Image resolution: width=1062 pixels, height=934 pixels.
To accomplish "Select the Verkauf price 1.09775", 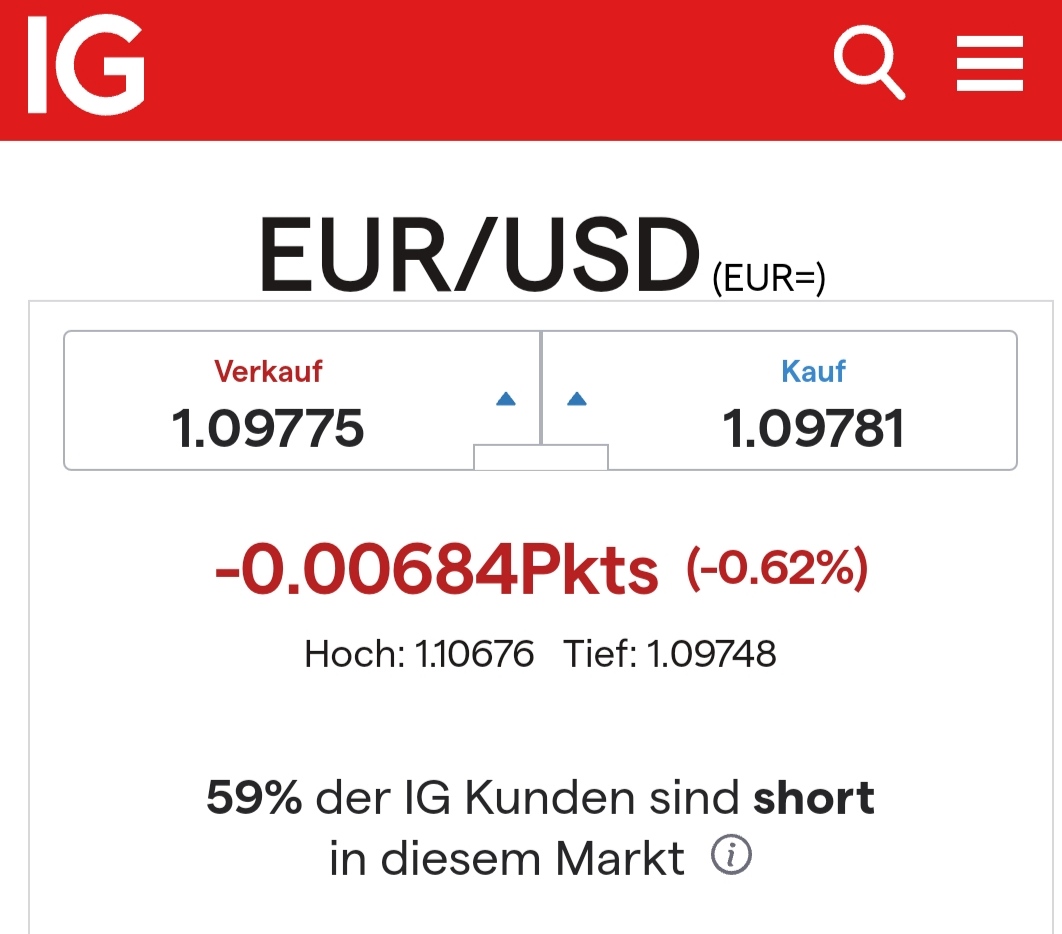I will click(268, 428).
